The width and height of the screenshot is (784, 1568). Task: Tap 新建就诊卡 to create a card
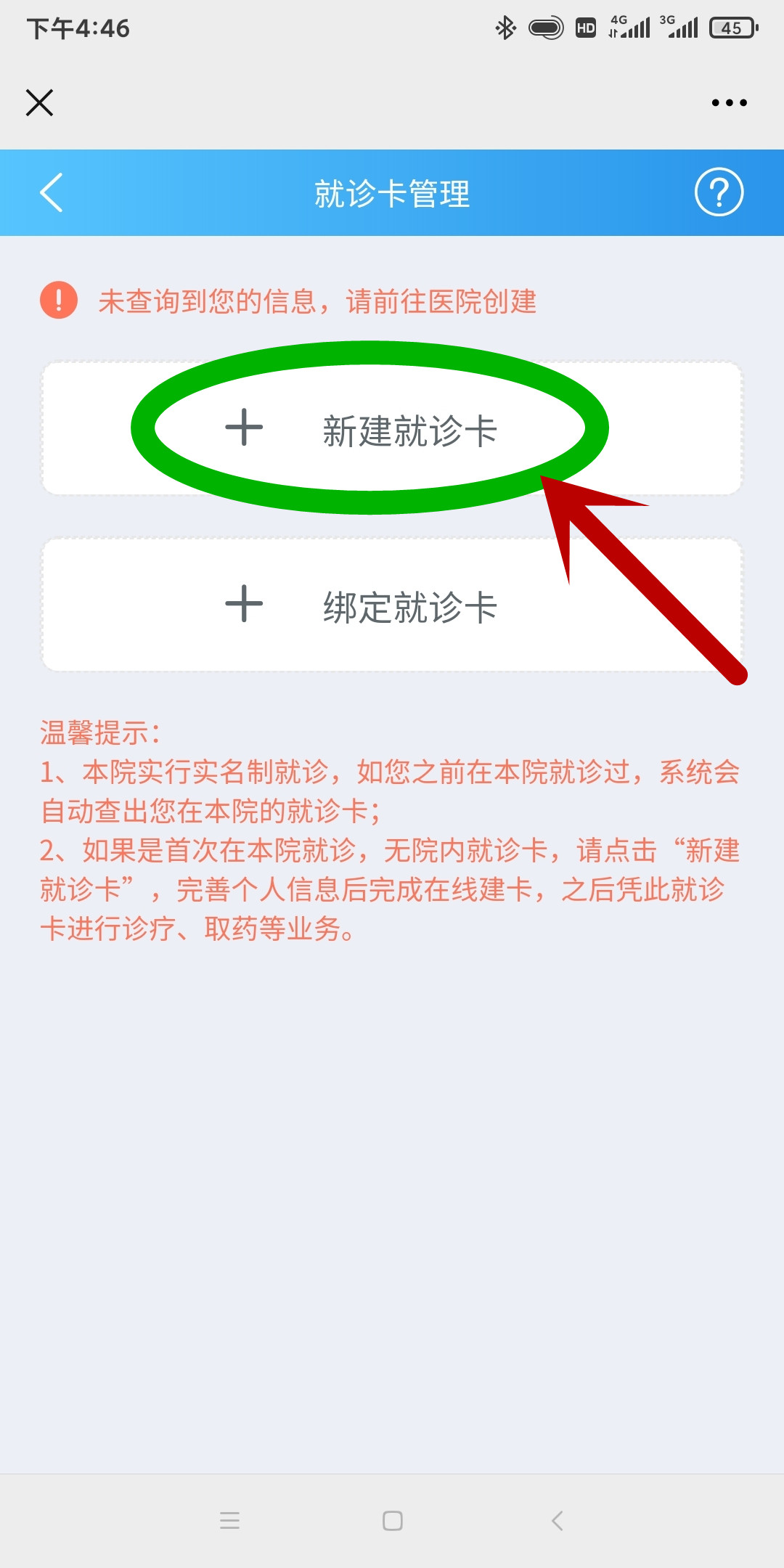[x=392, y=428]
